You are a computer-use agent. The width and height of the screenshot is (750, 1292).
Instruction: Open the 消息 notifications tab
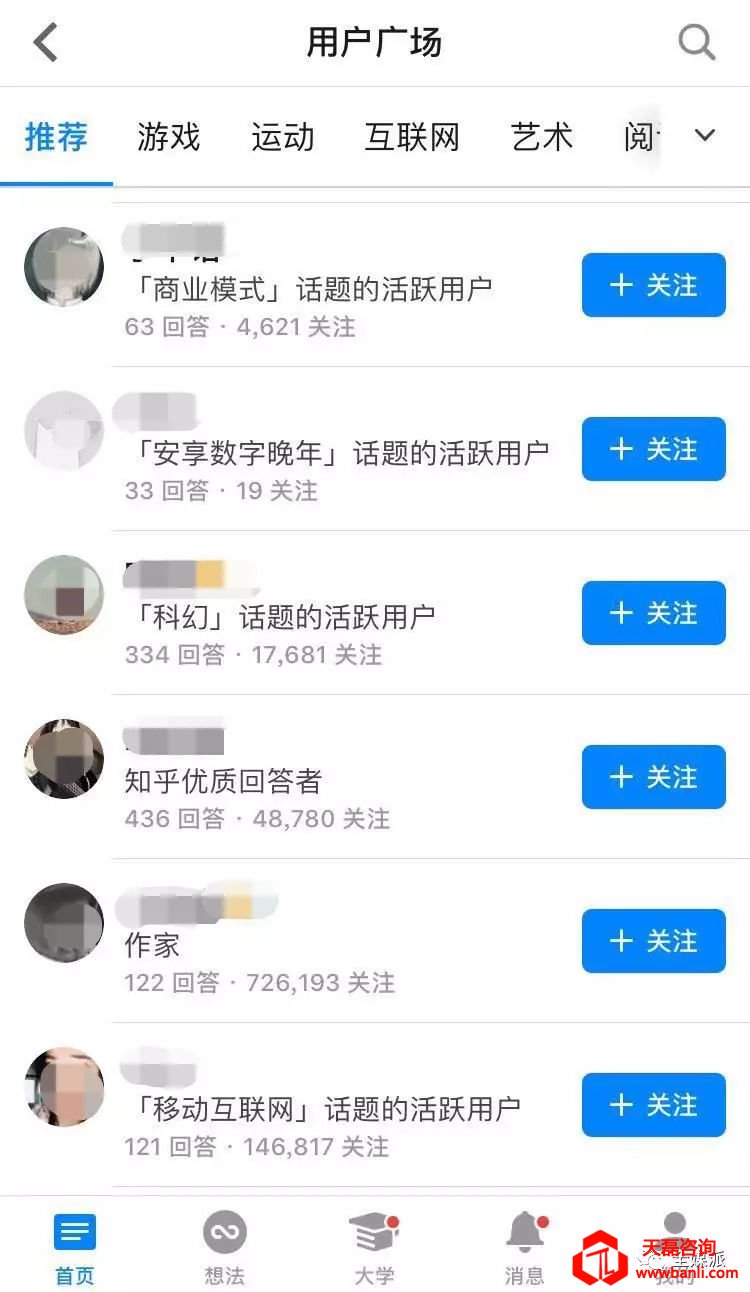pyautogui.click(x=525, y=1248)
